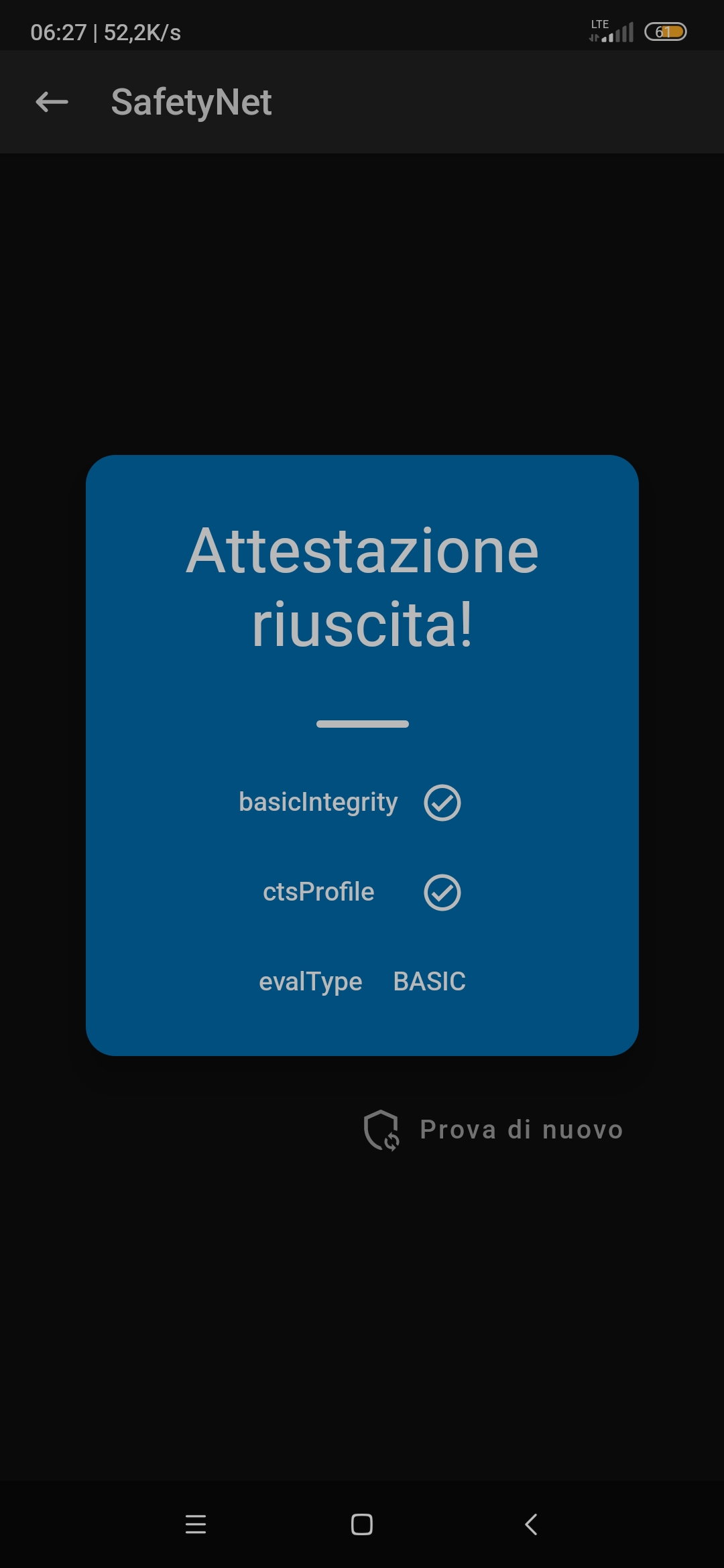Go back from the SafetyNet screen
The height and width of the screenshot is (1568, 724).
[52, 102]
